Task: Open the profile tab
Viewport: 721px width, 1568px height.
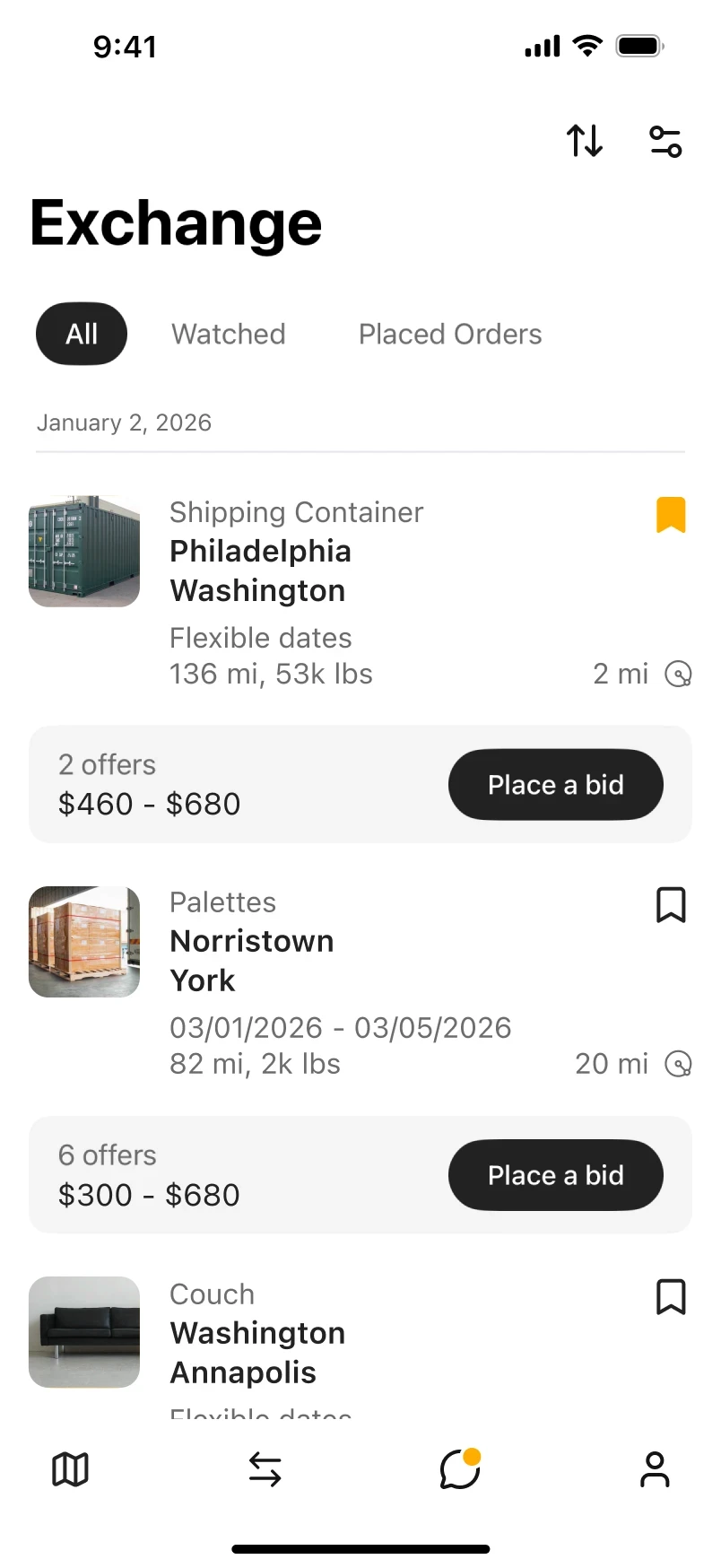Action: pyautogui.click(x=655, y=1469)
